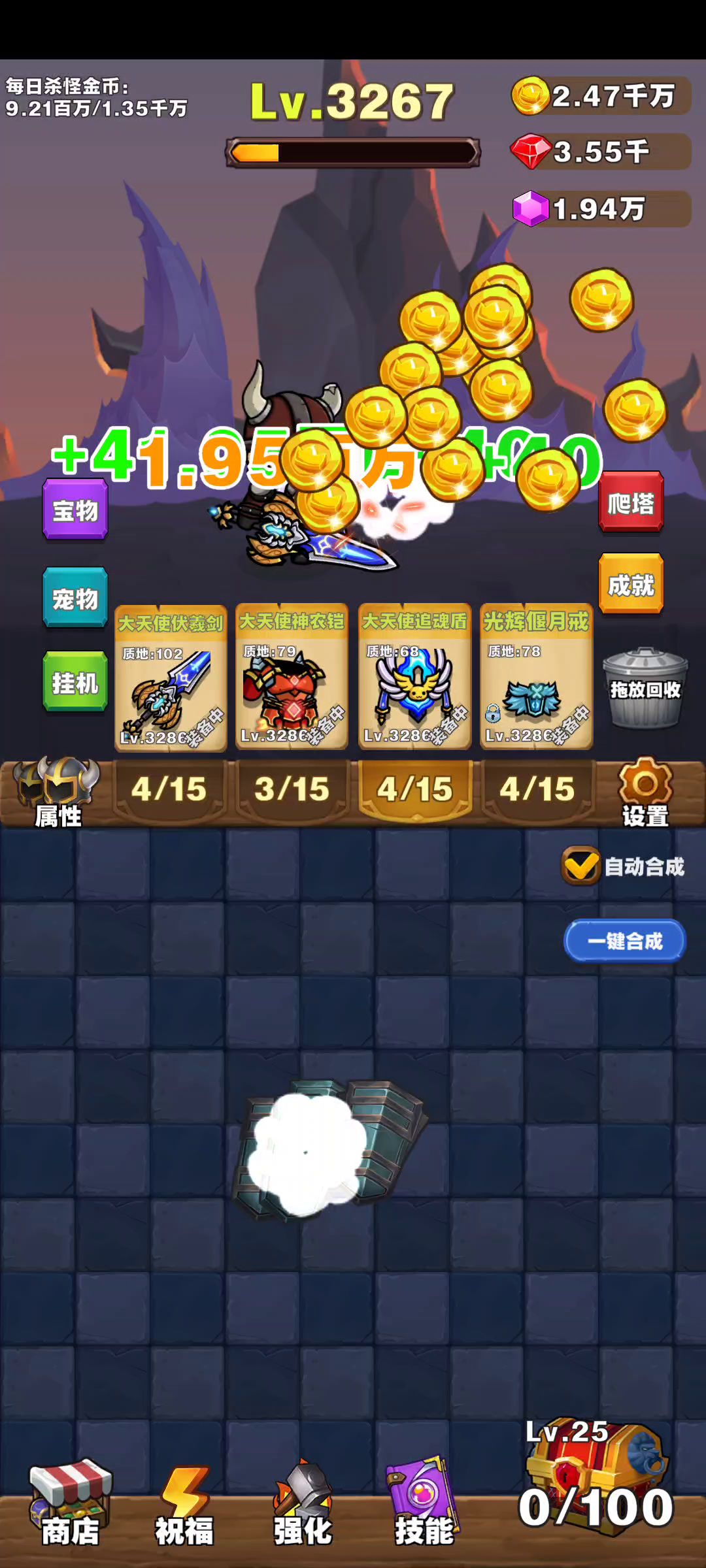
Task: Open the 属性 attributes helmet
Action: coord(58,792)
